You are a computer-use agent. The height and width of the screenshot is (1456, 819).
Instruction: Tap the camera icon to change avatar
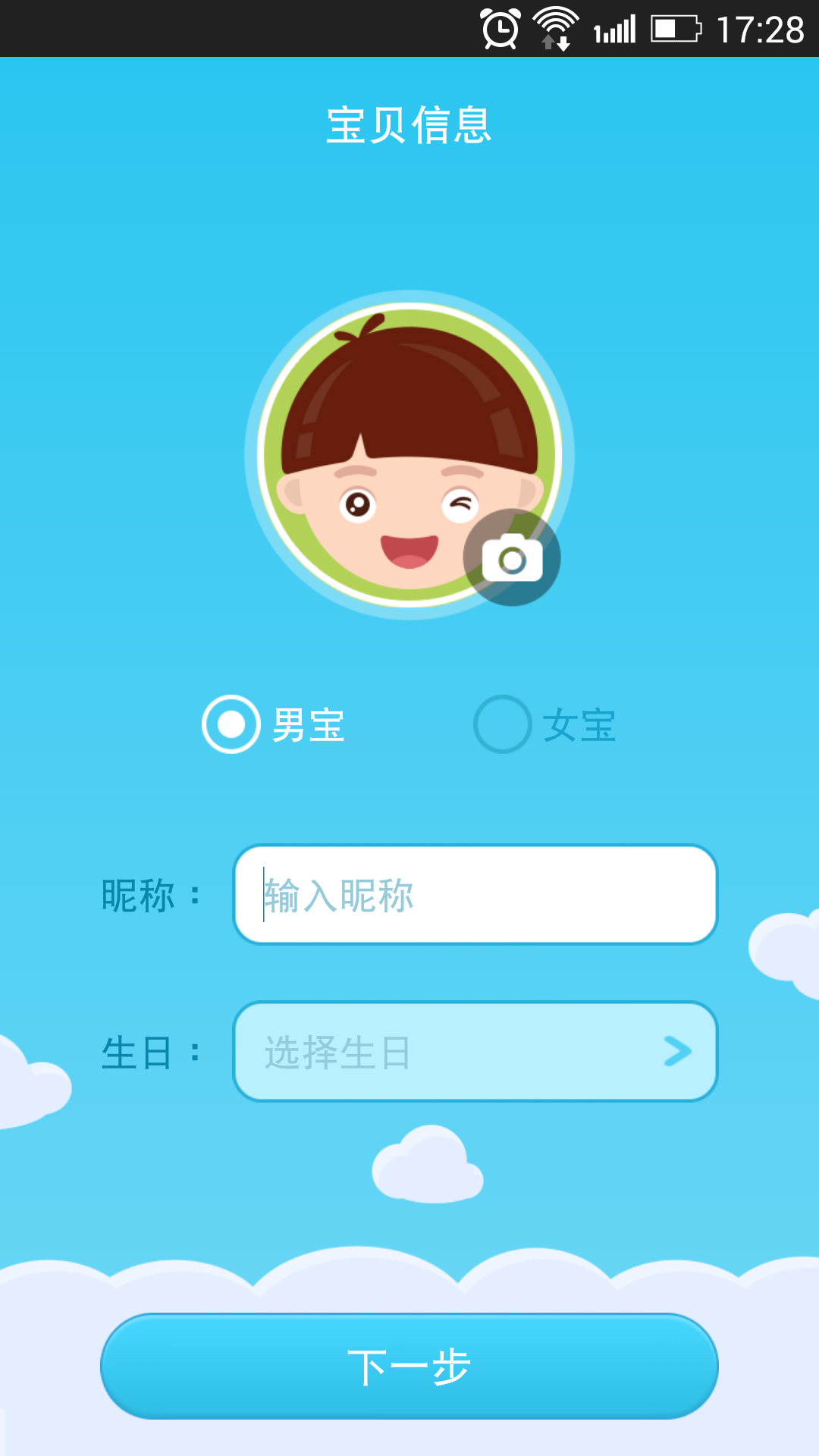pos(511,559)
